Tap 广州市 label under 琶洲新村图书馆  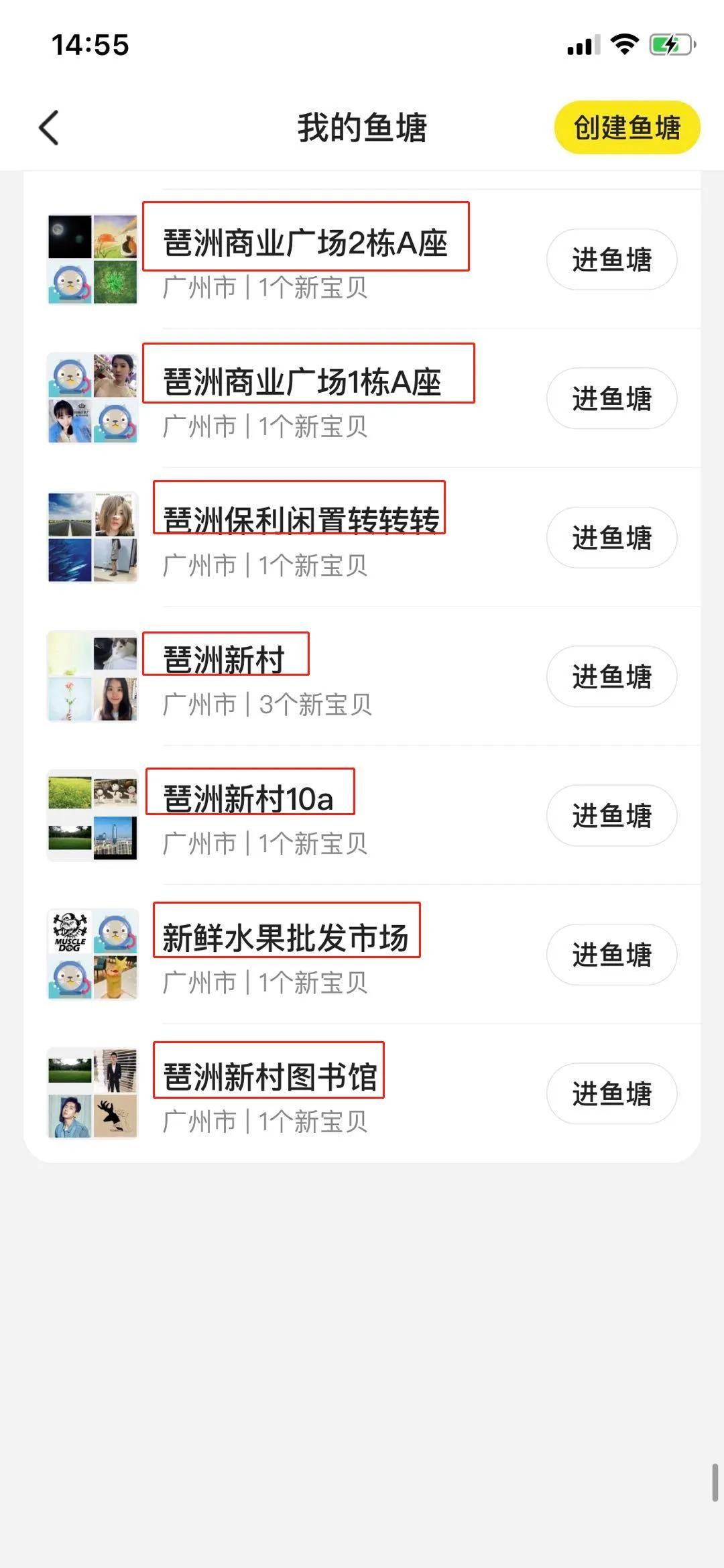tap(199, 1121)
